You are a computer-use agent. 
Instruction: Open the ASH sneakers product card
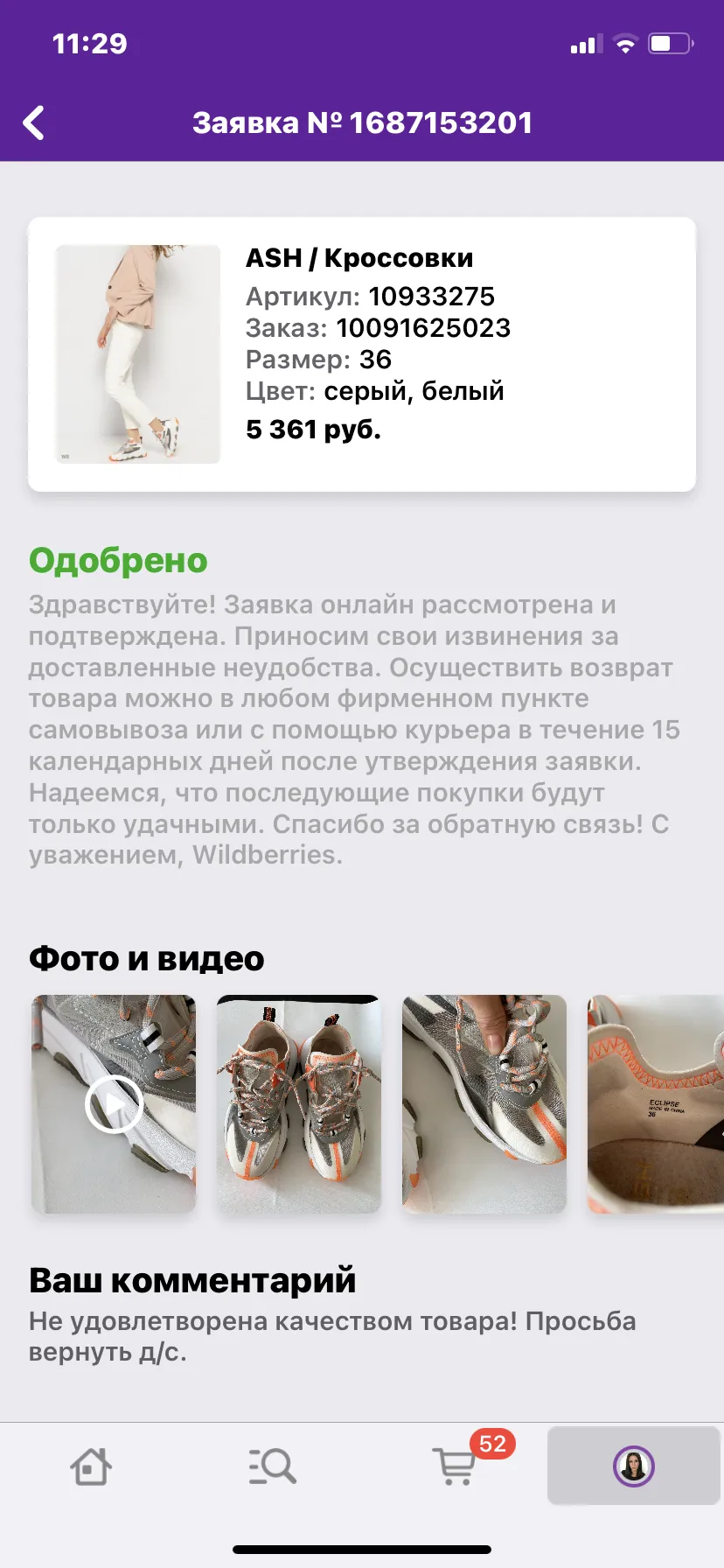(x=362, y=354)
